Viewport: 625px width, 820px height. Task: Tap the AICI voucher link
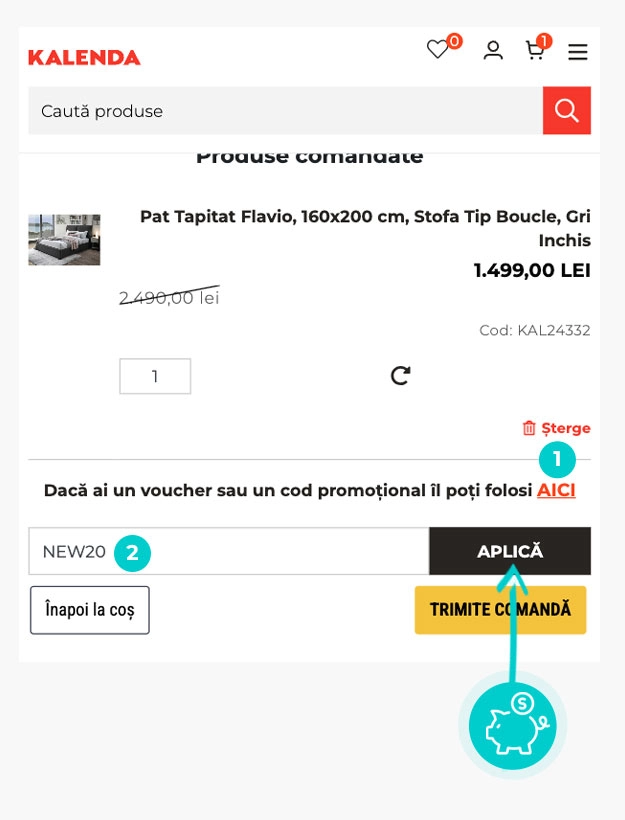pyautogui.click(x=556, y=490)
